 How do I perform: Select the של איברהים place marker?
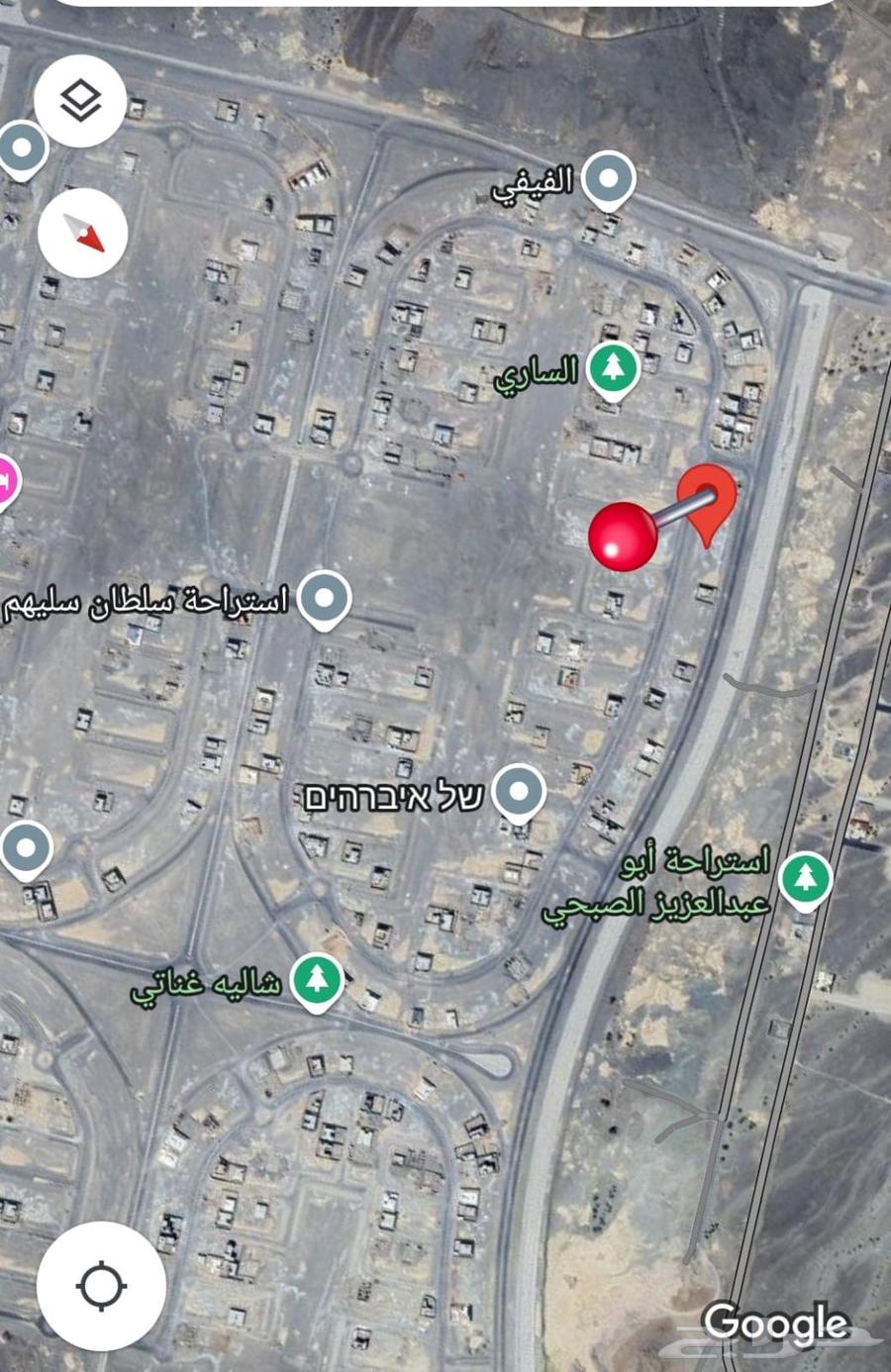click(x=519, y=791)
